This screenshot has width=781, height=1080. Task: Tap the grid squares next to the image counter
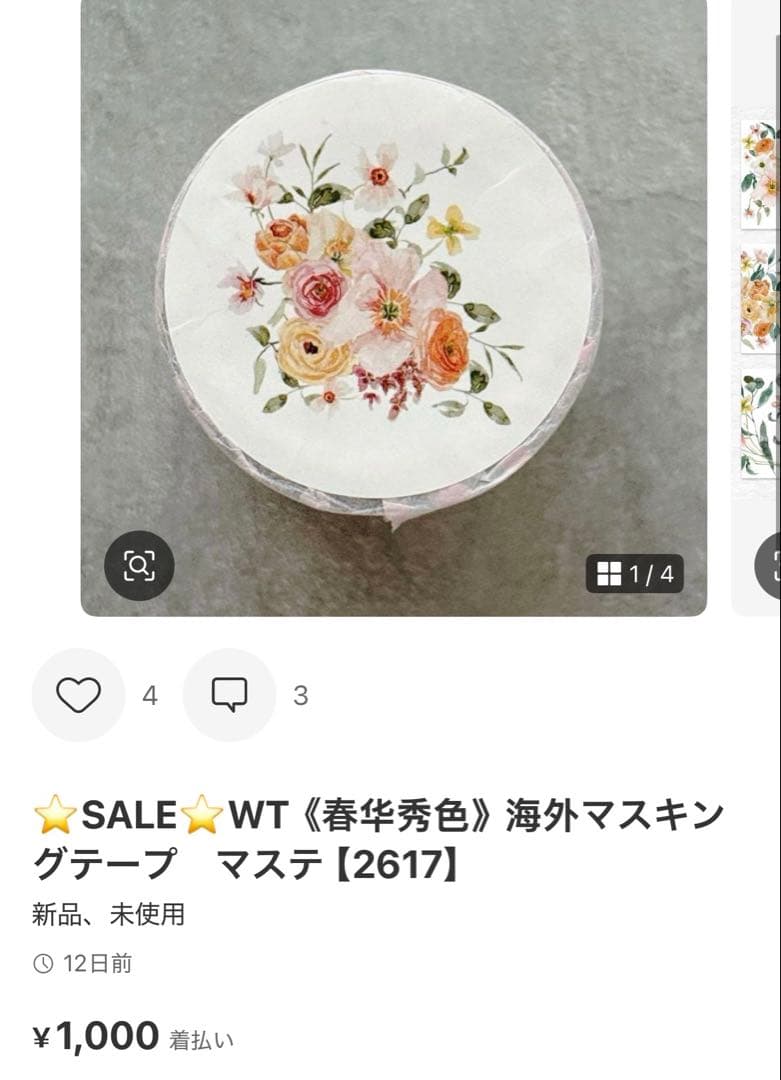[x=609, y=574]
